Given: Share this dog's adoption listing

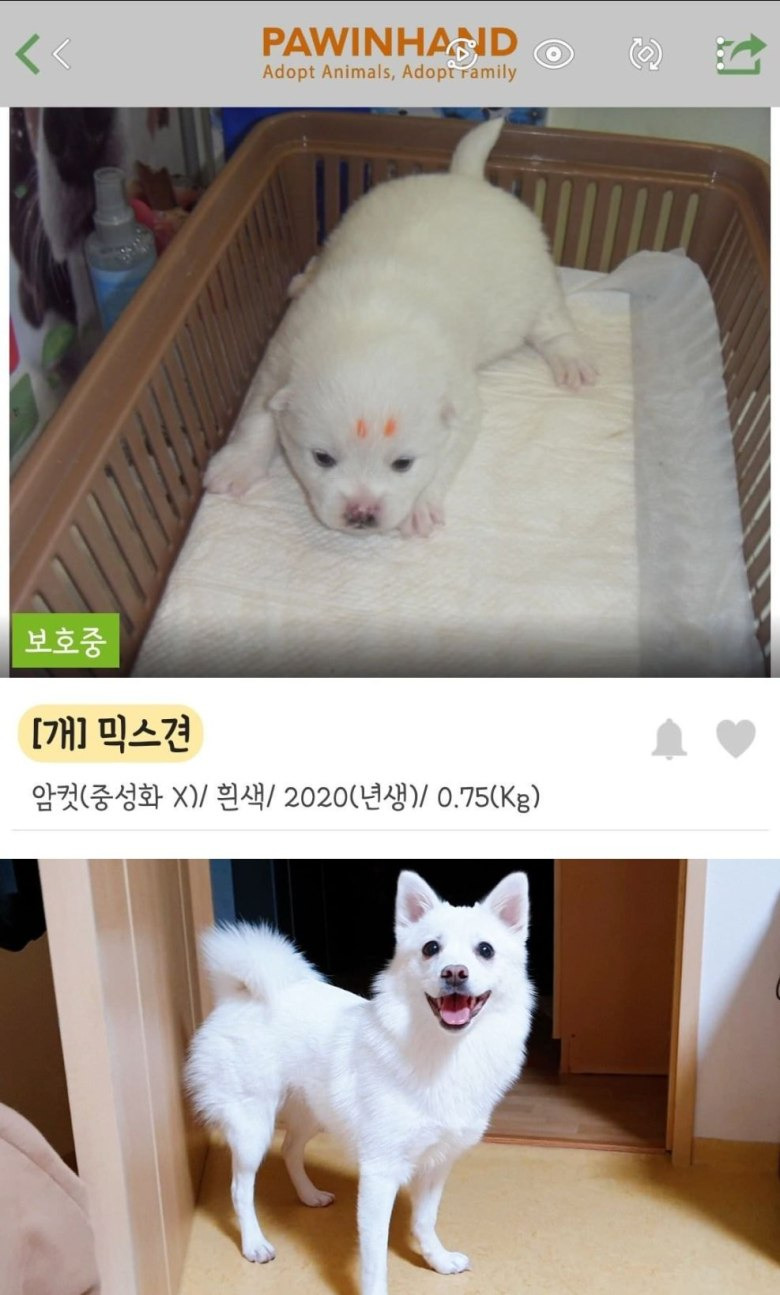Looking at the screenshot, I should tap(740, 54).
